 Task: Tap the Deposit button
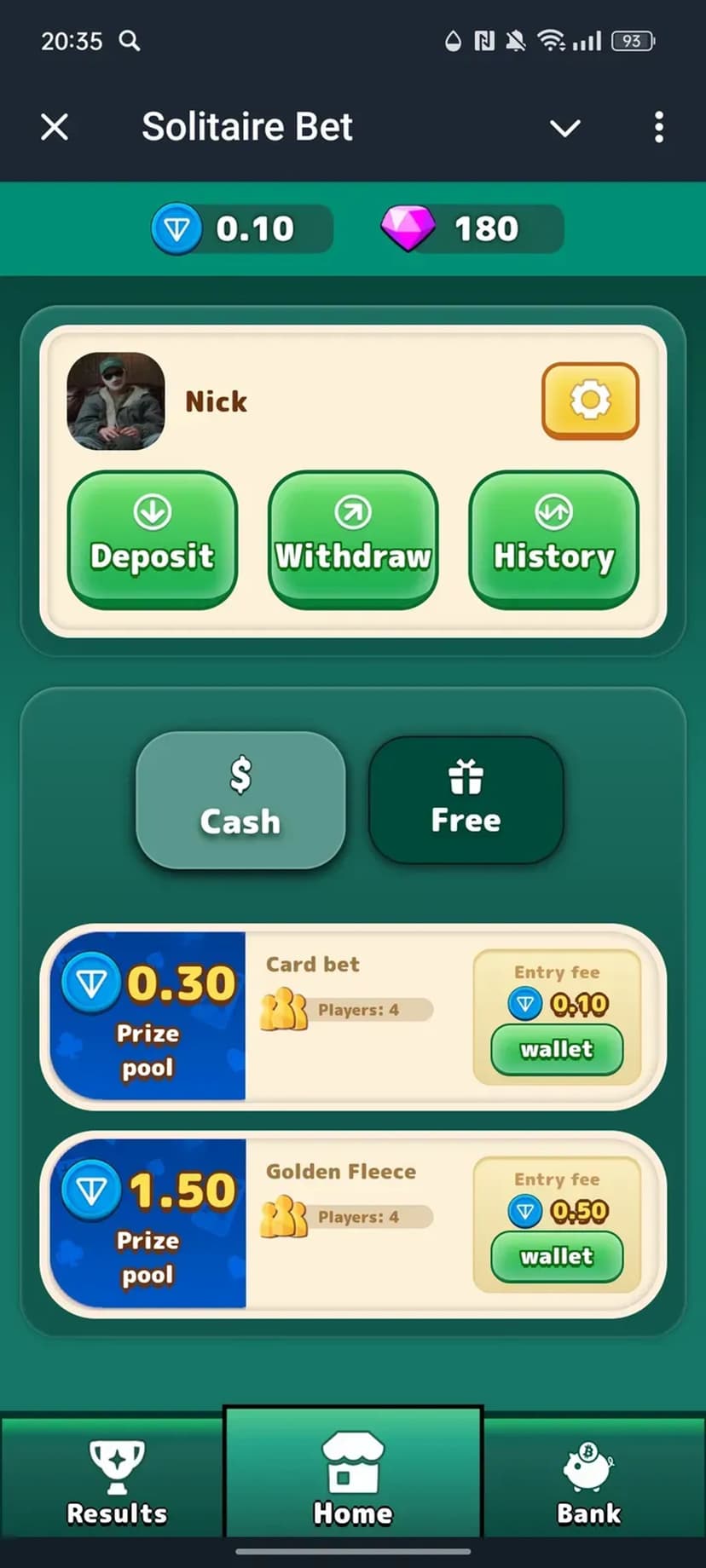point(153,539)
